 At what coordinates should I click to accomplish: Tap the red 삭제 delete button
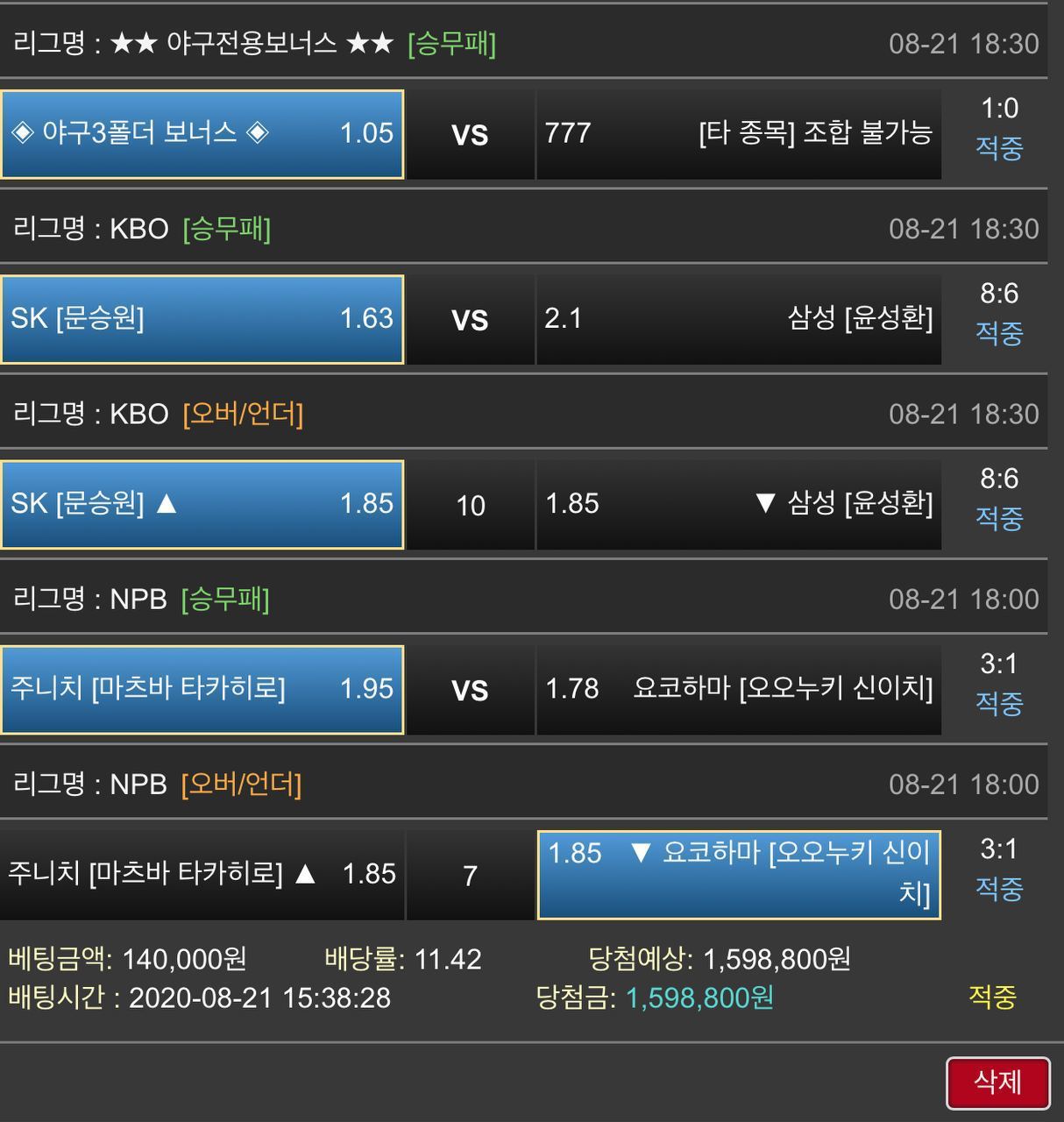[x=997, y=1083]
